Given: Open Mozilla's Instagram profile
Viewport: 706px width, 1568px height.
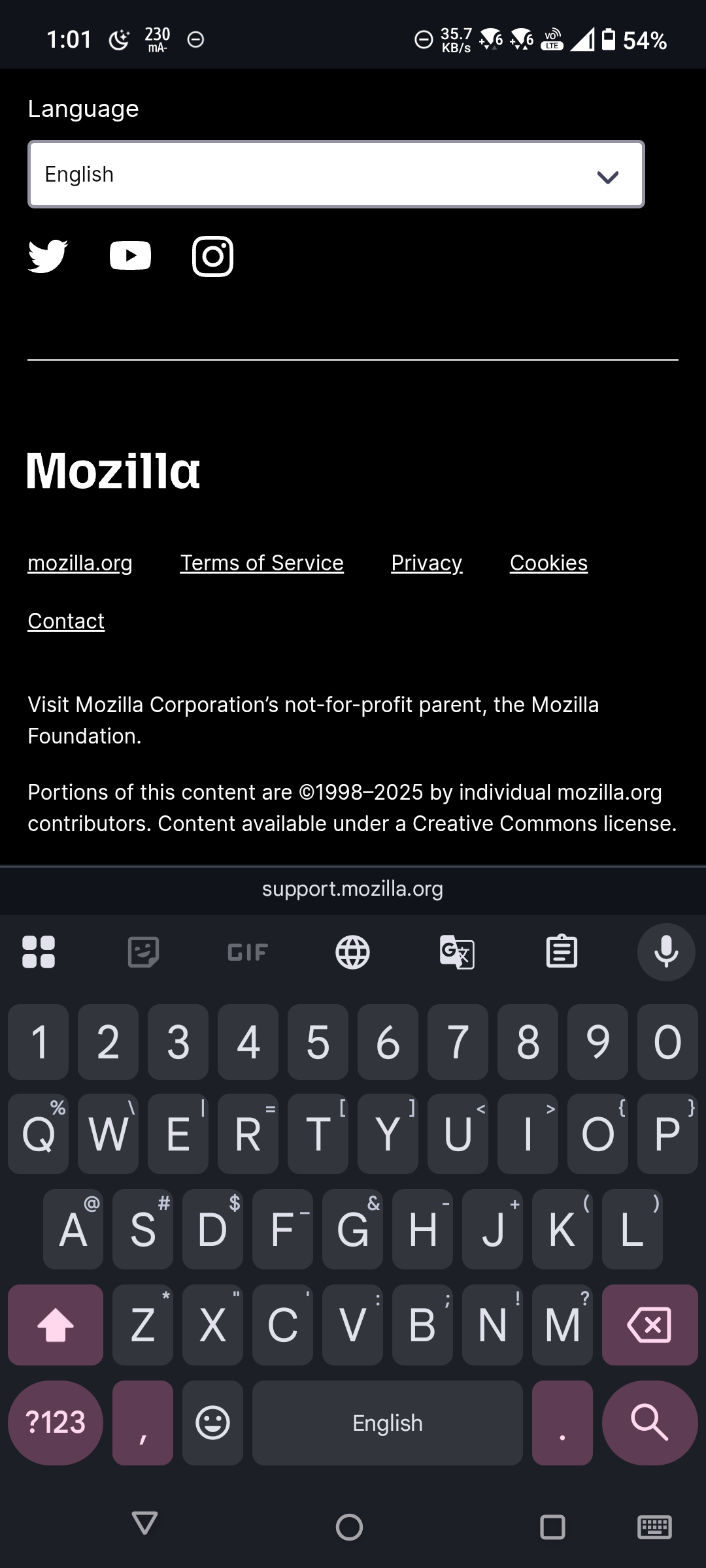Looking at the screenshot, I should pos(212,256).
